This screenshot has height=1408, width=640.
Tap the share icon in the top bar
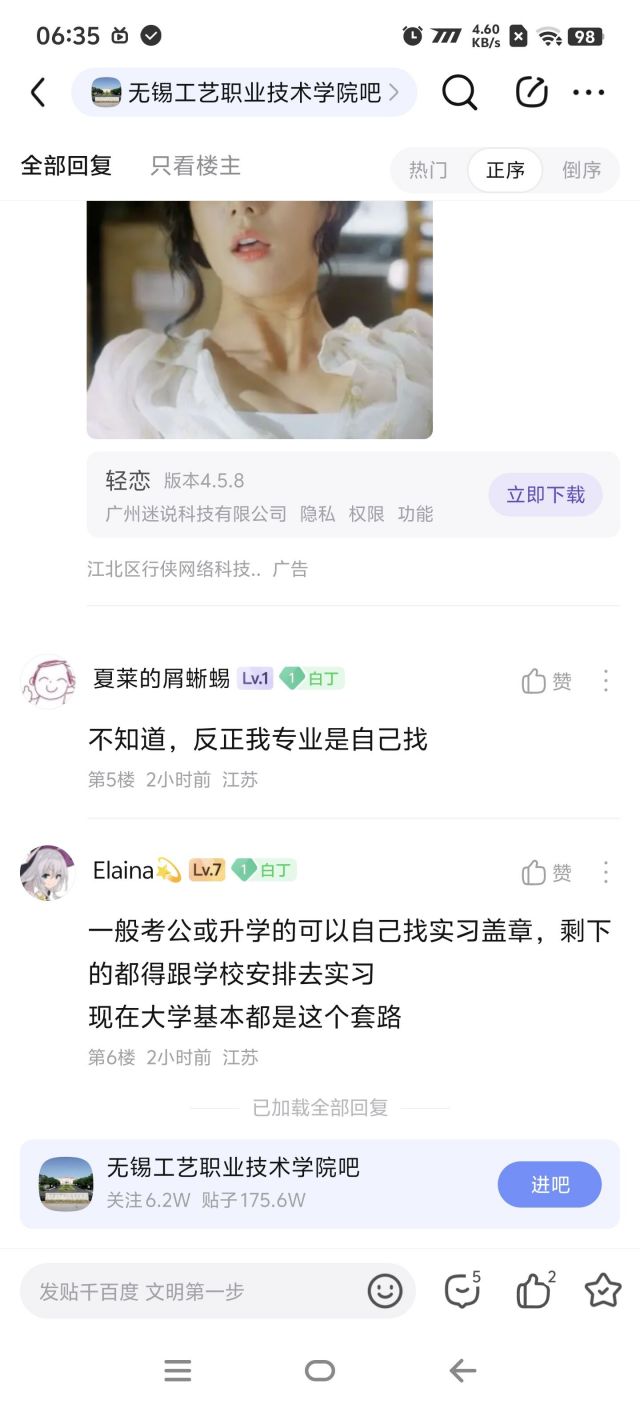(531, 93)
